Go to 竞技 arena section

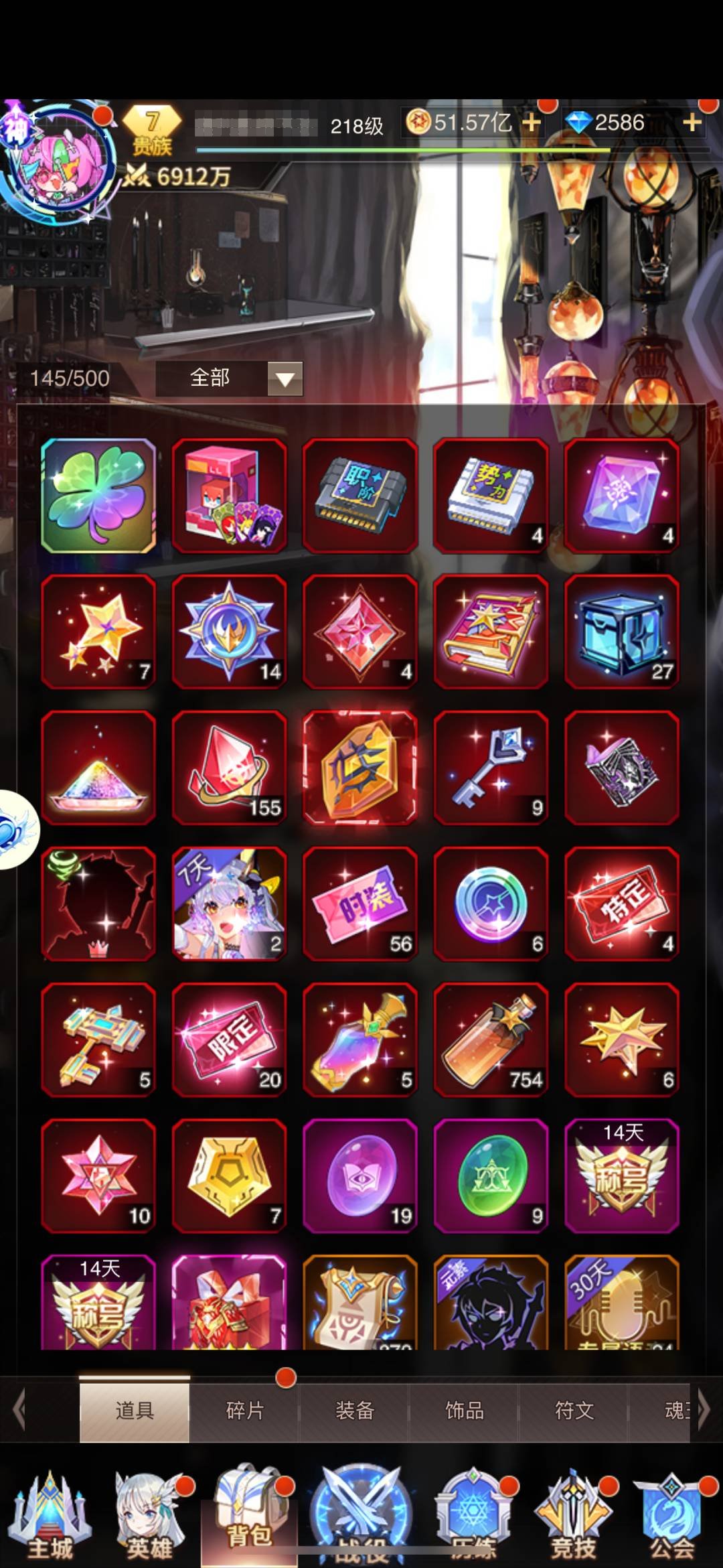point(574,1517)
